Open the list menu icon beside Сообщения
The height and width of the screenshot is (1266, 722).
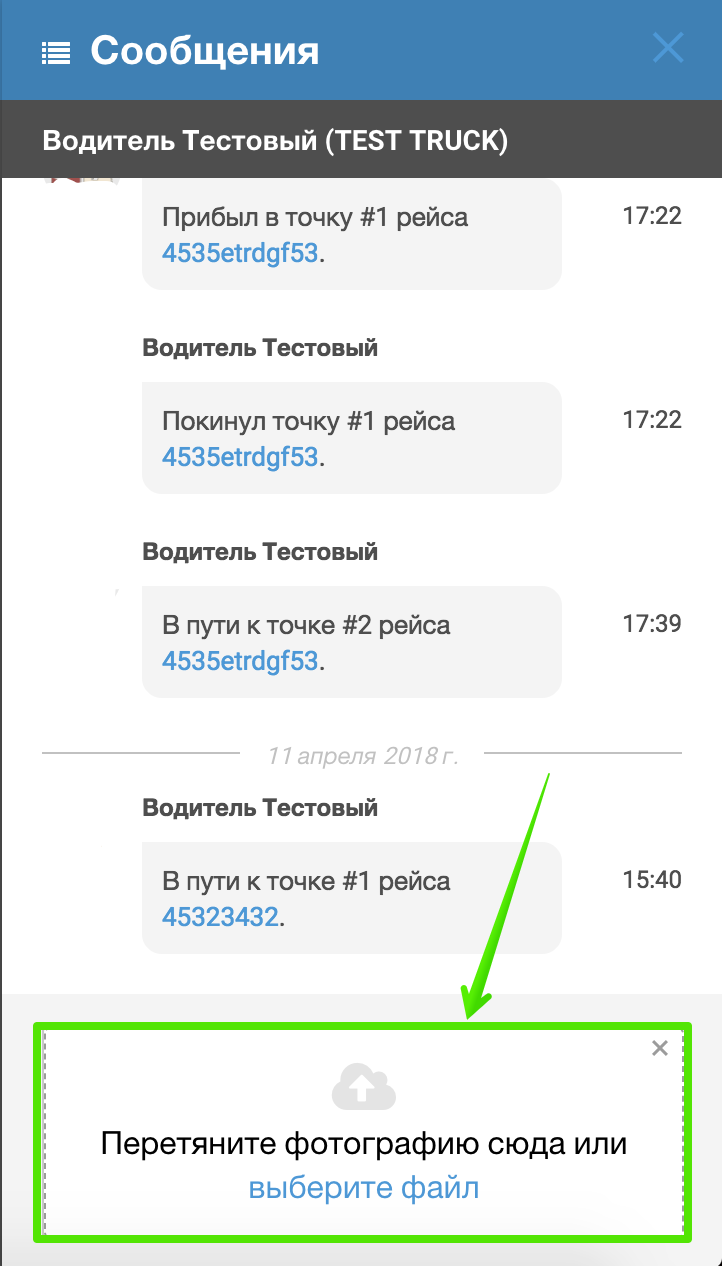click(56, 52)
